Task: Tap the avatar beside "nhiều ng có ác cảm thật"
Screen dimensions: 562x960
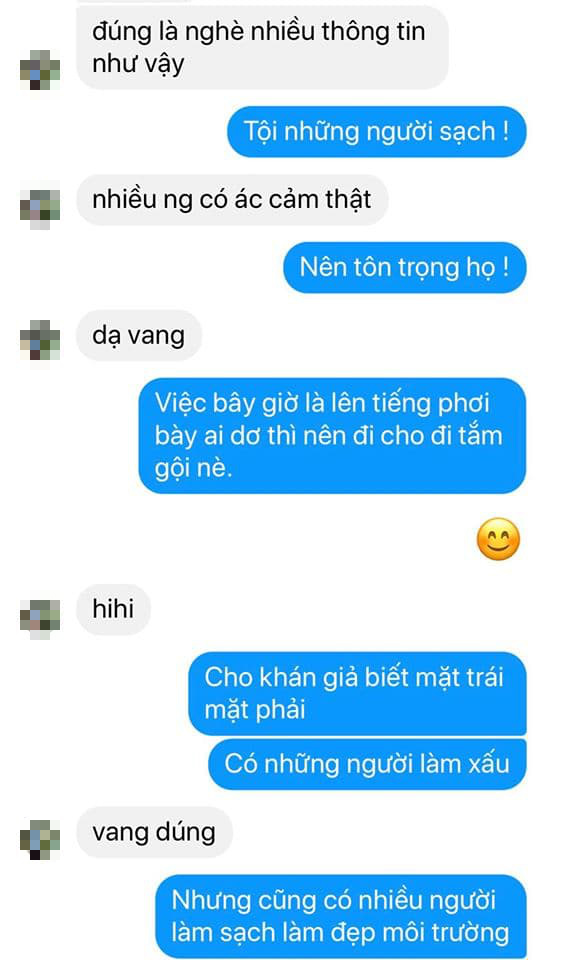Action: (40, 209)
